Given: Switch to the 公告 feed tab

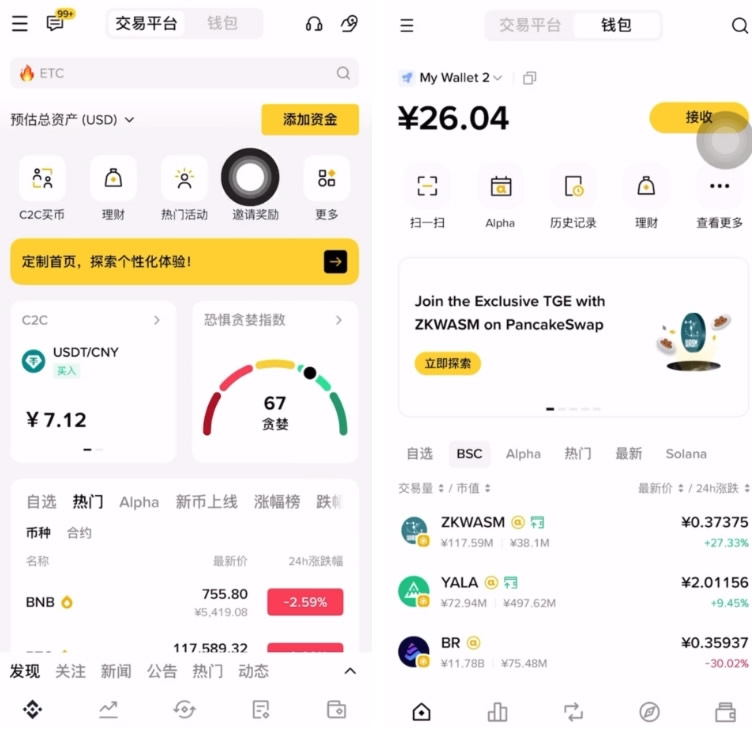Looking at the screenshot, I should click(161, 671).
